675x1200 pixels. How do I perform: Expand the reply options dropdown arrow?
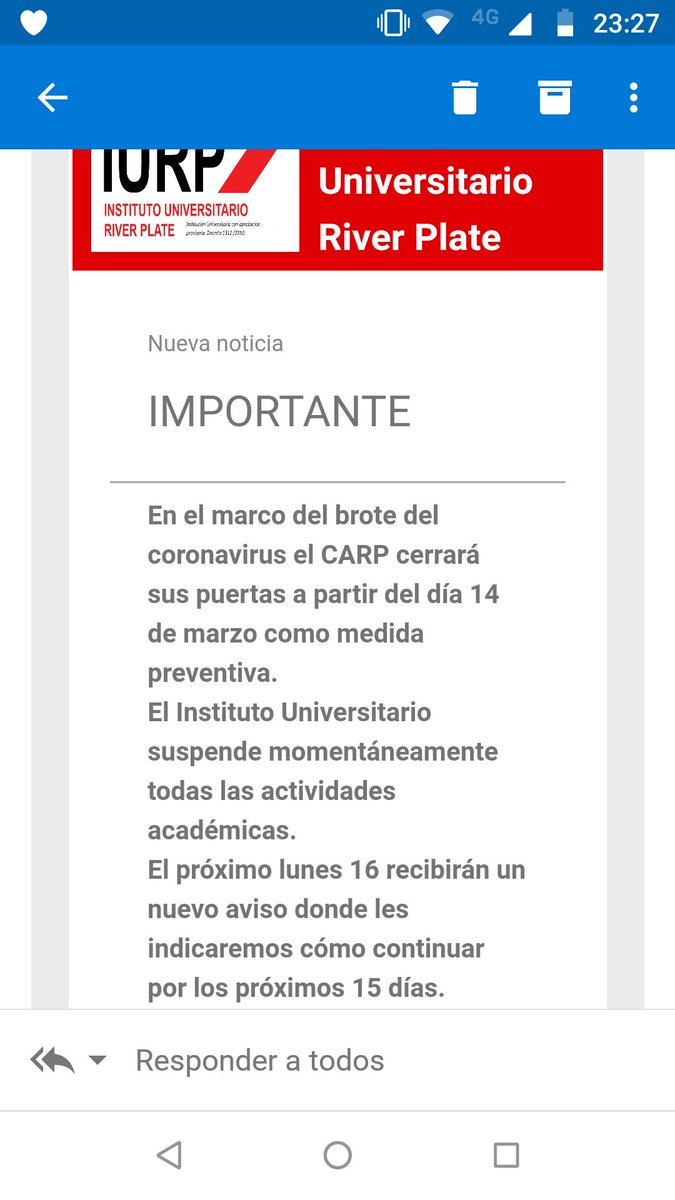(x=97, y=1060)
